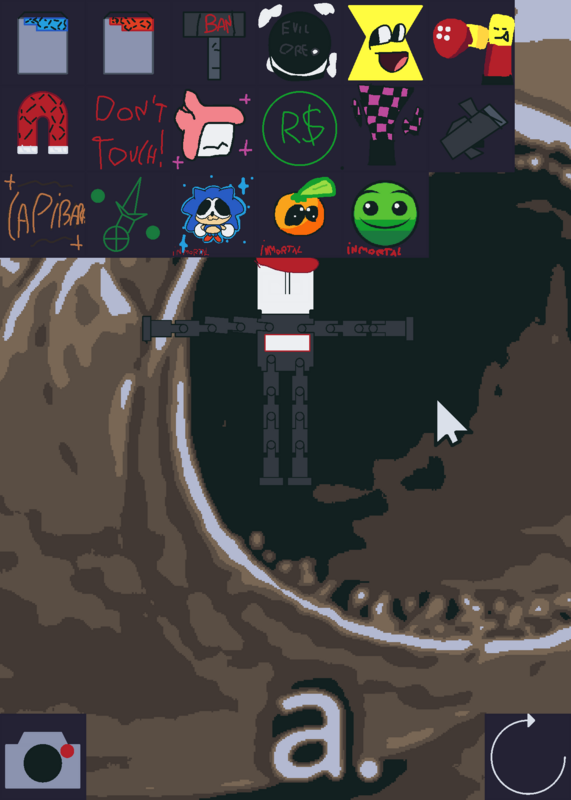Select the grey video camera item
The width and height of the screenshot is (571, 800).
coord(471,129)
